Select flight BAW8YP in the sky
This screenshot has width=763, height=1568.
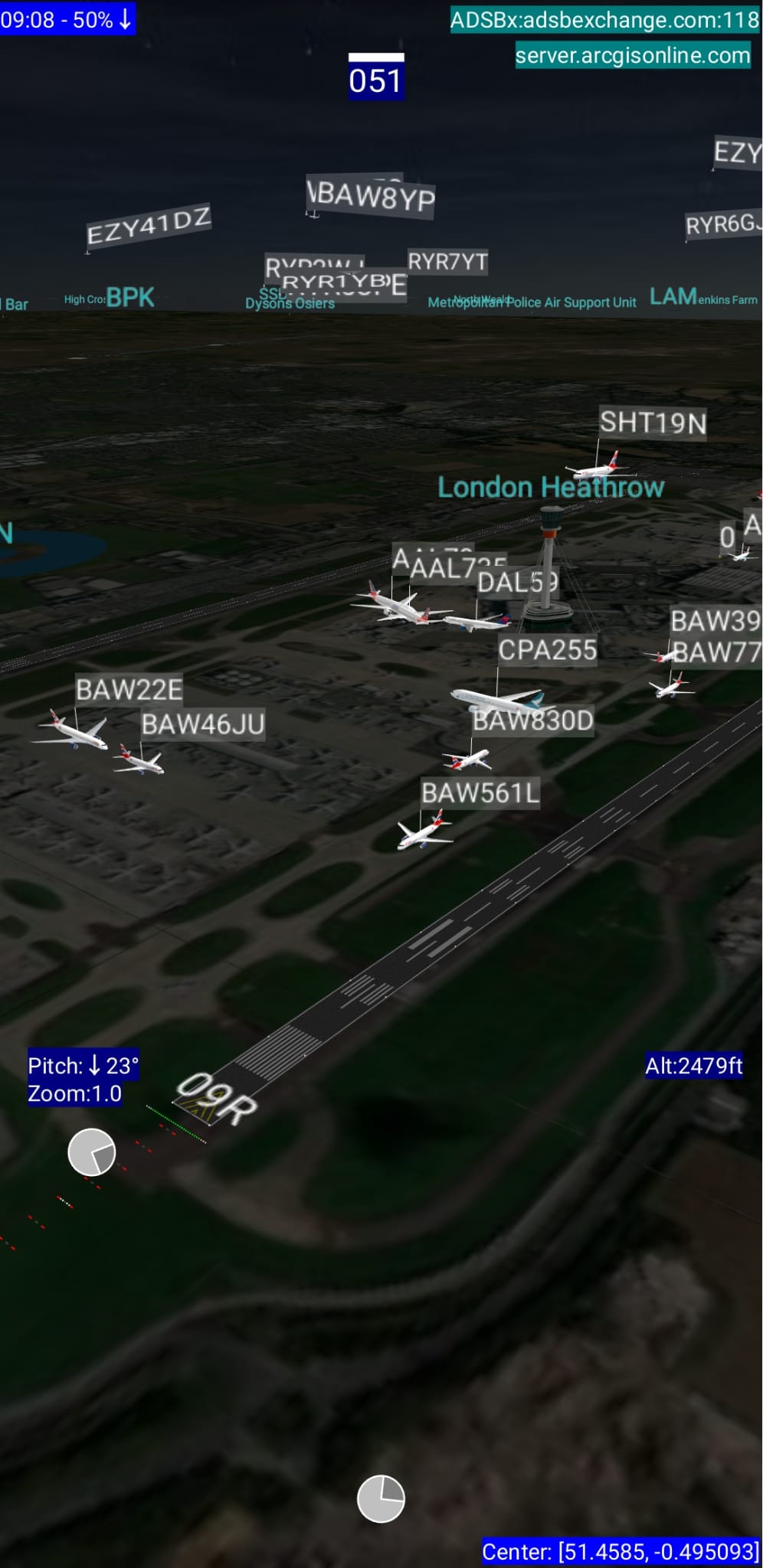point(373,198)
